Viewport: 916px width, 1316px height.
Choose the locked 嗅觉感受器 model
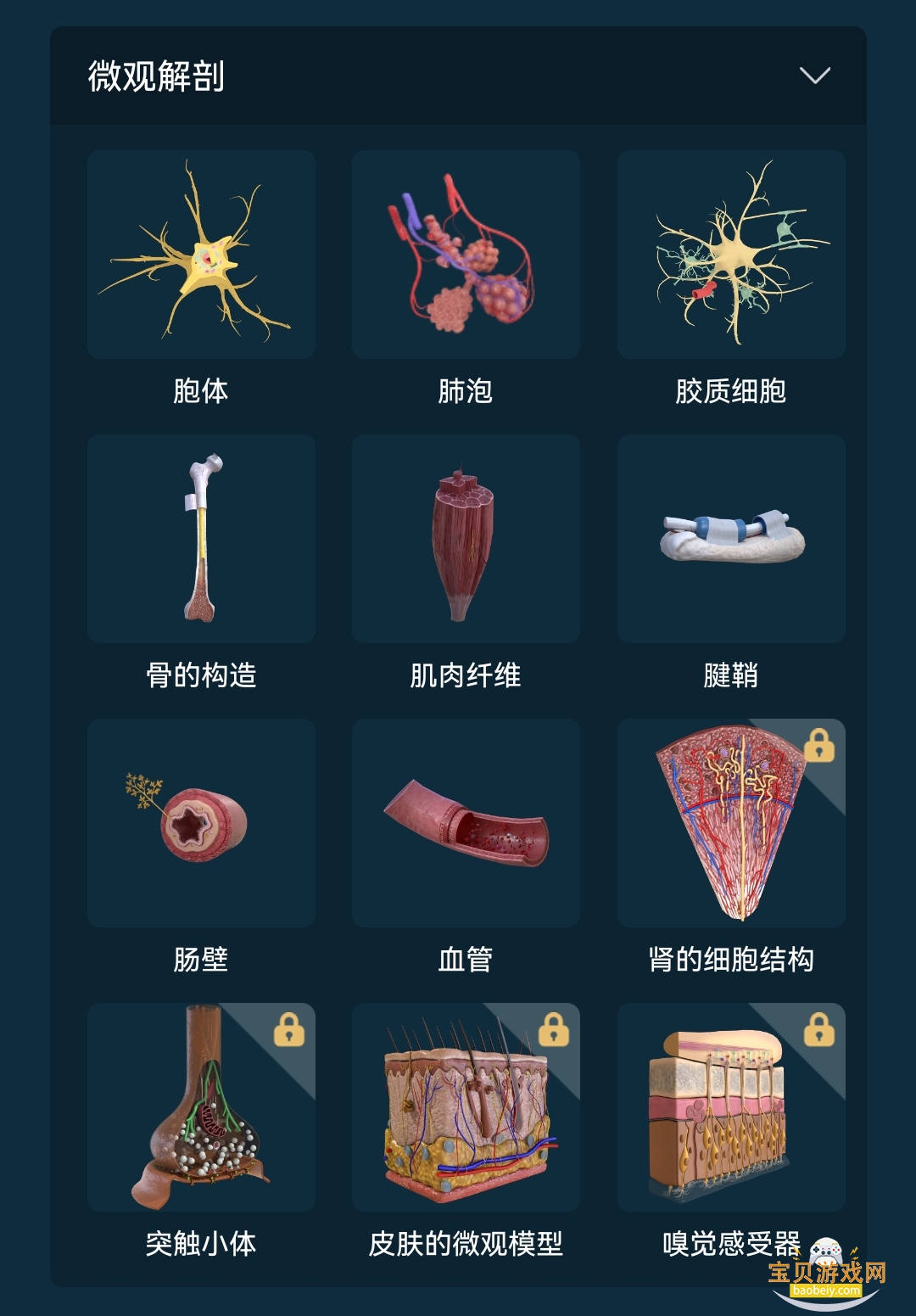(x=731, y=1107)
